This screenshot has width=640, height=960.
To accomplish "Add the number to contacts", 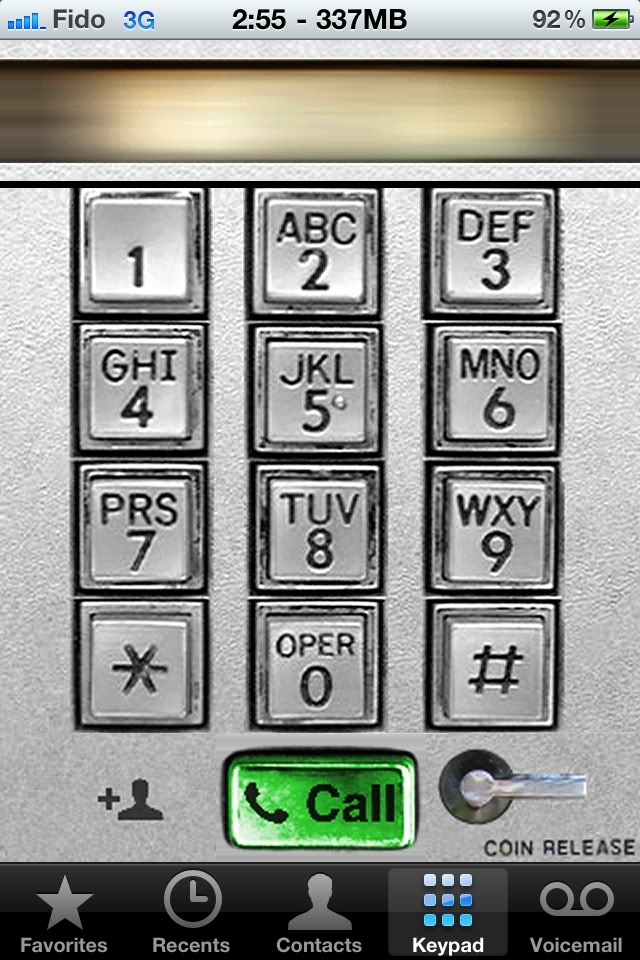I will point(130,802).
